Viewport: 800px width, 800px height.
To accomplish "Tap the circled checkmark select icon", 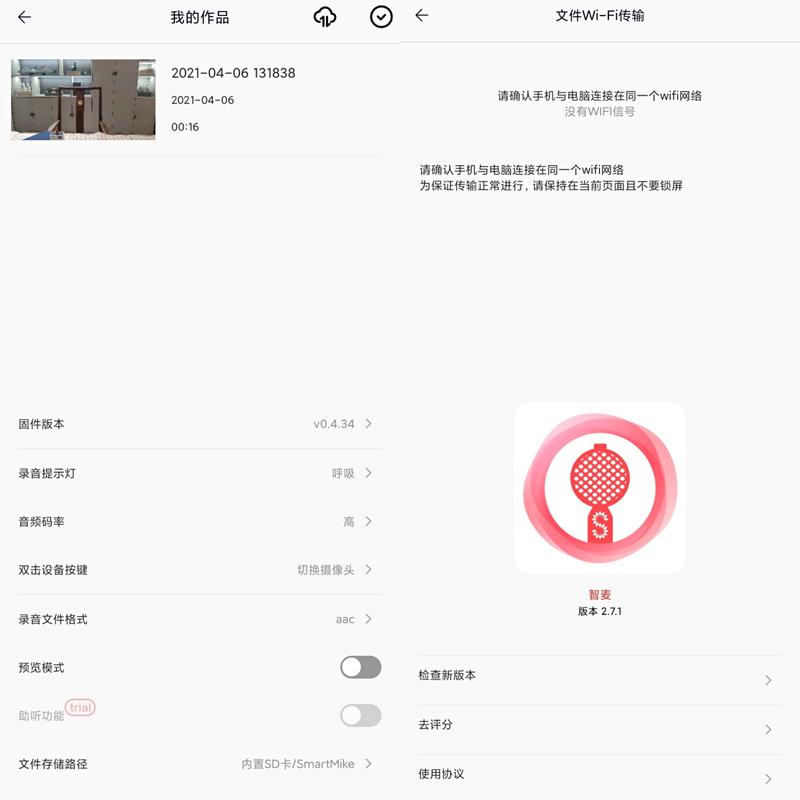I will click(x=381, y=17).
